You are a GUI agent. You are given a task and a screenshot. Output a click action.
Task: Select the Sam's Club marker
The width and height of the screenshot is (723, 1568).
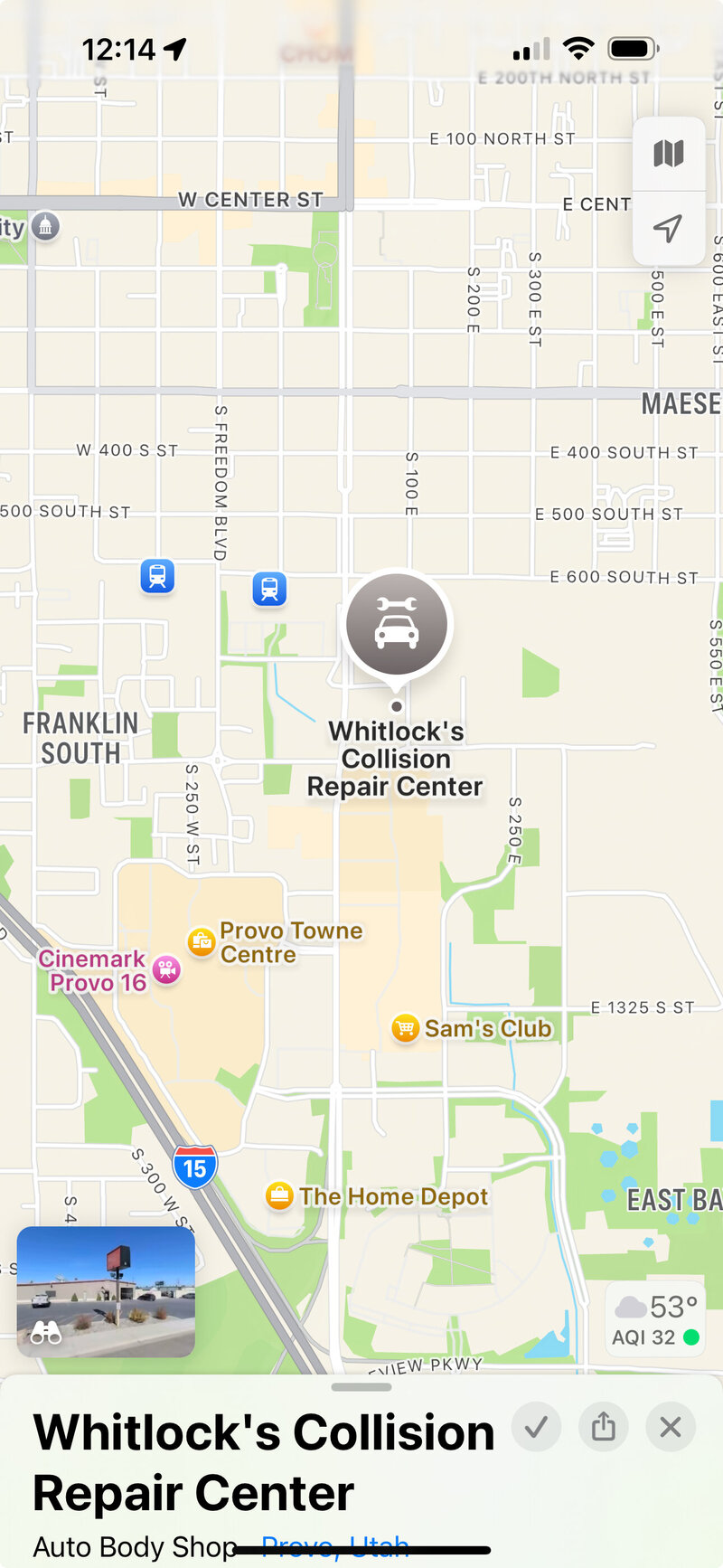[406, 1028]
